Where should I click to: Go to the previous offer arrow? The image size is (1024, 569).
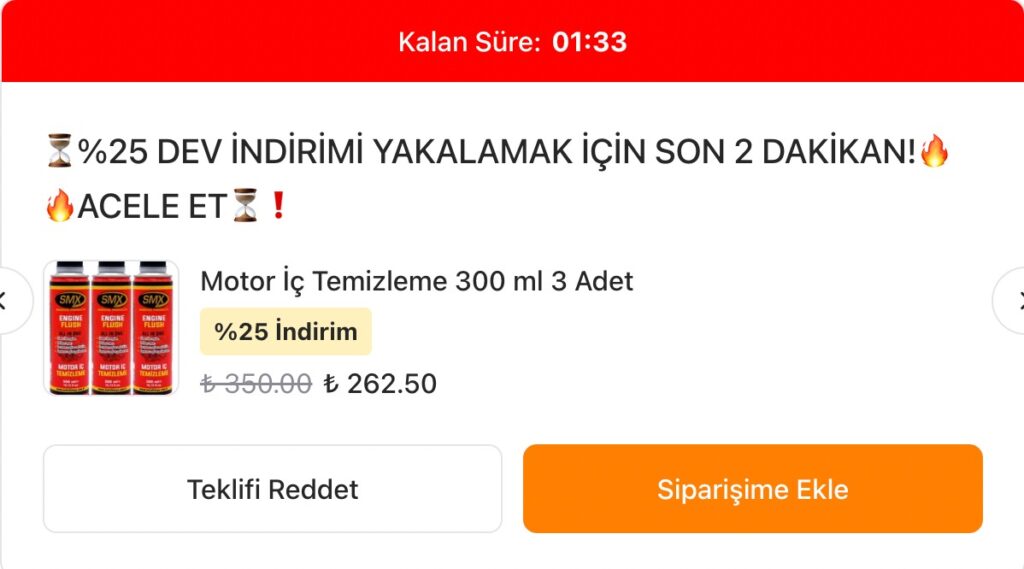click(5, 300)
